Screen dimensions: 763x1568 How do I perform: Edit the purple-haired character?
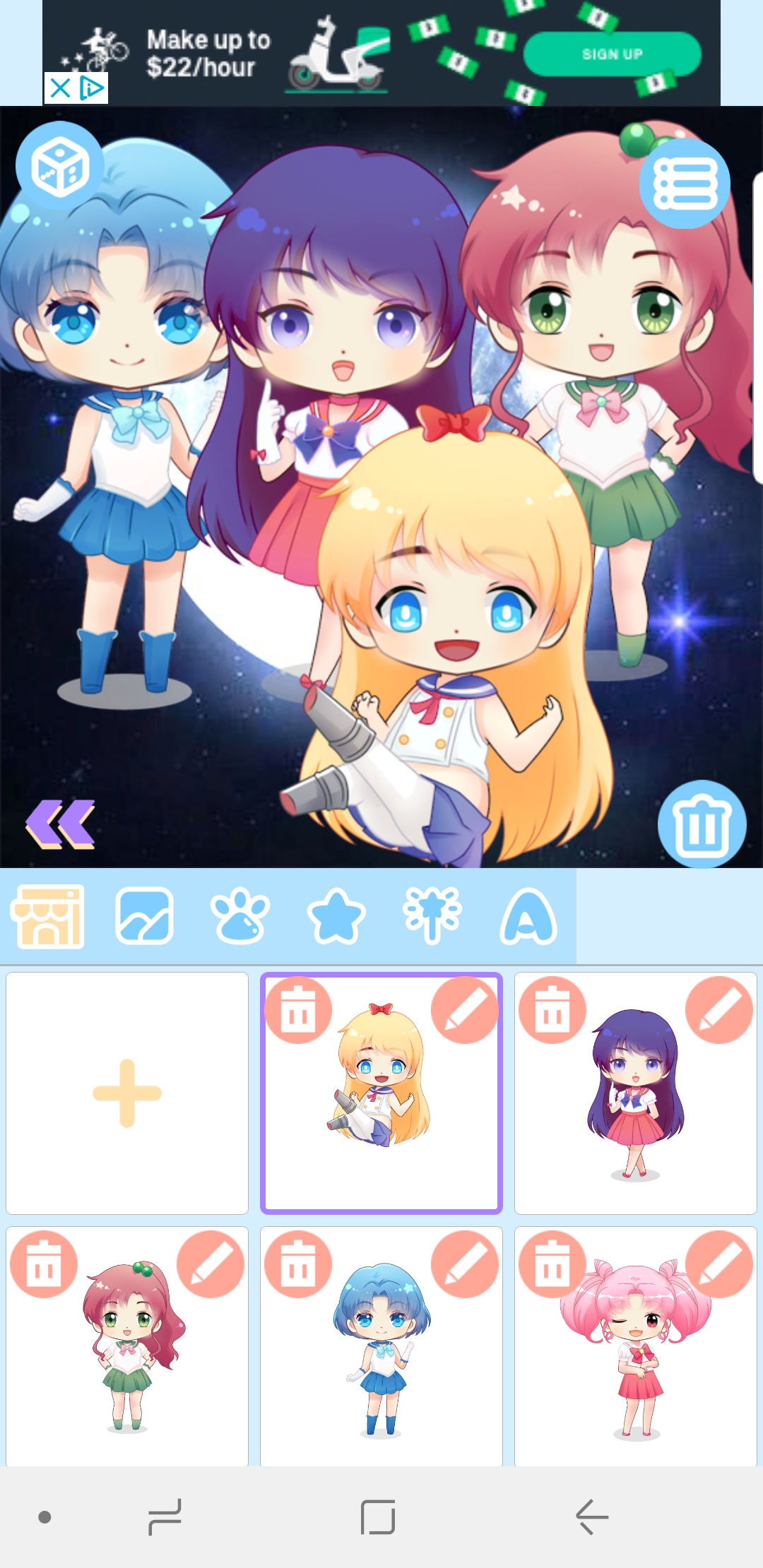718,1010
